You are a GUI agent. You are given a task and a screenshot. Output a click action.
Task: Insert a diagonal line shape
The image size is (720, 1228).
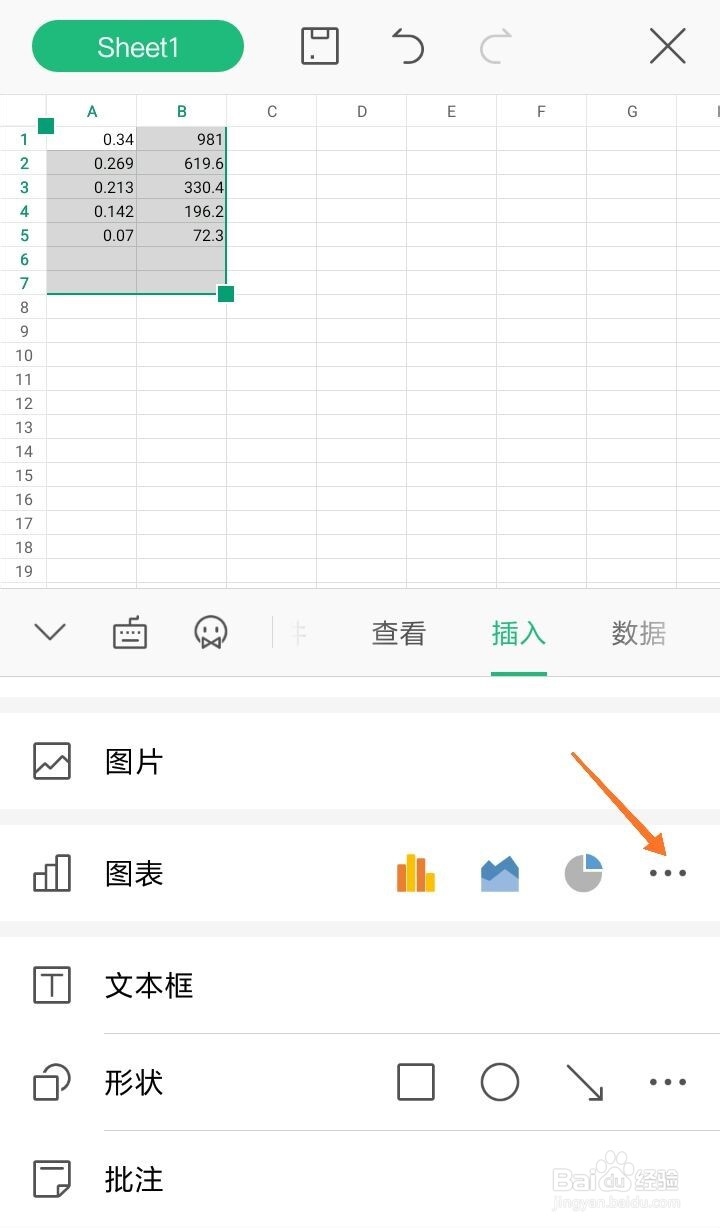point(584,1082)
